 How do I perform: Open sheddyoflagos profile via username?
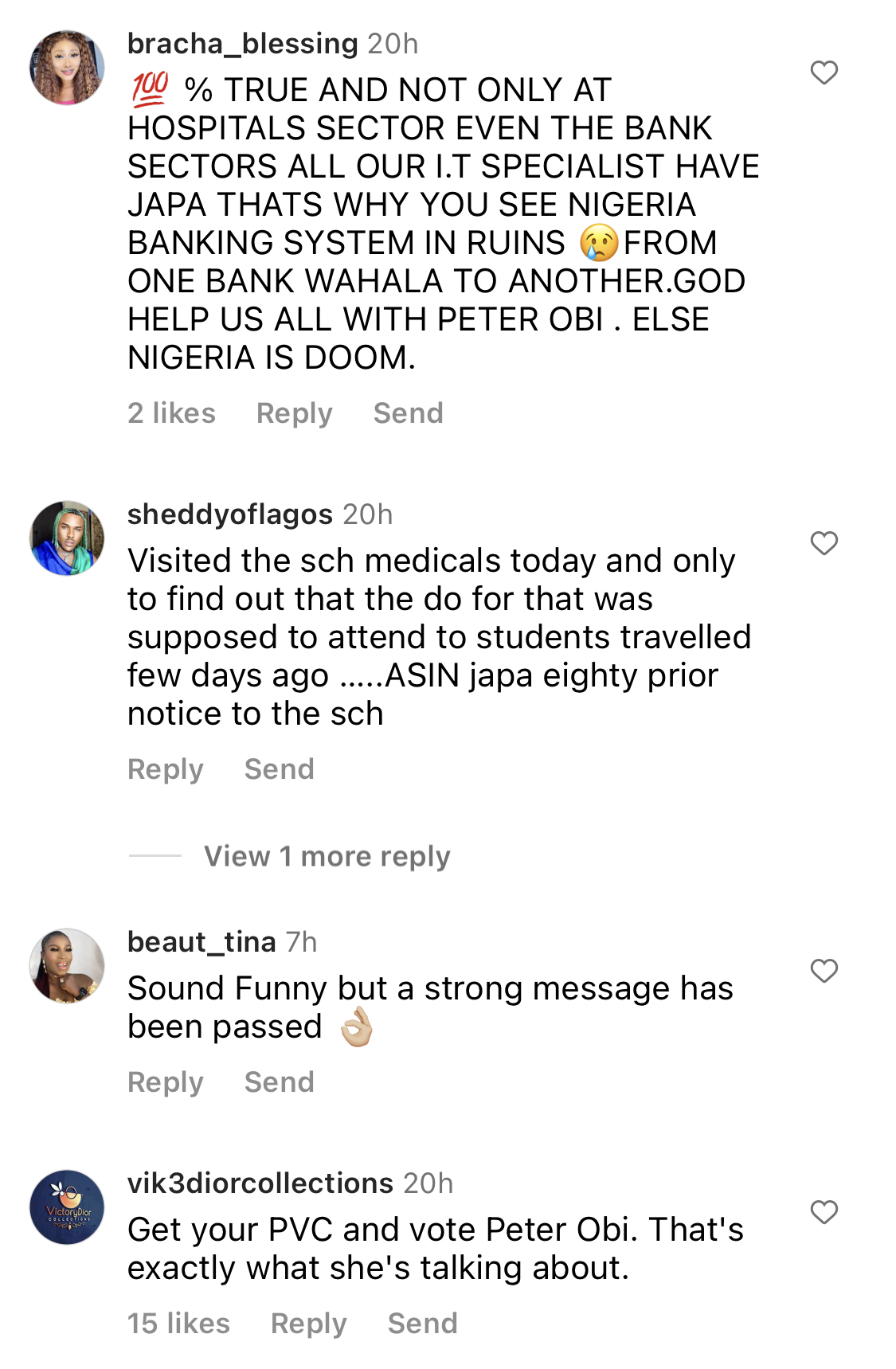229,514
